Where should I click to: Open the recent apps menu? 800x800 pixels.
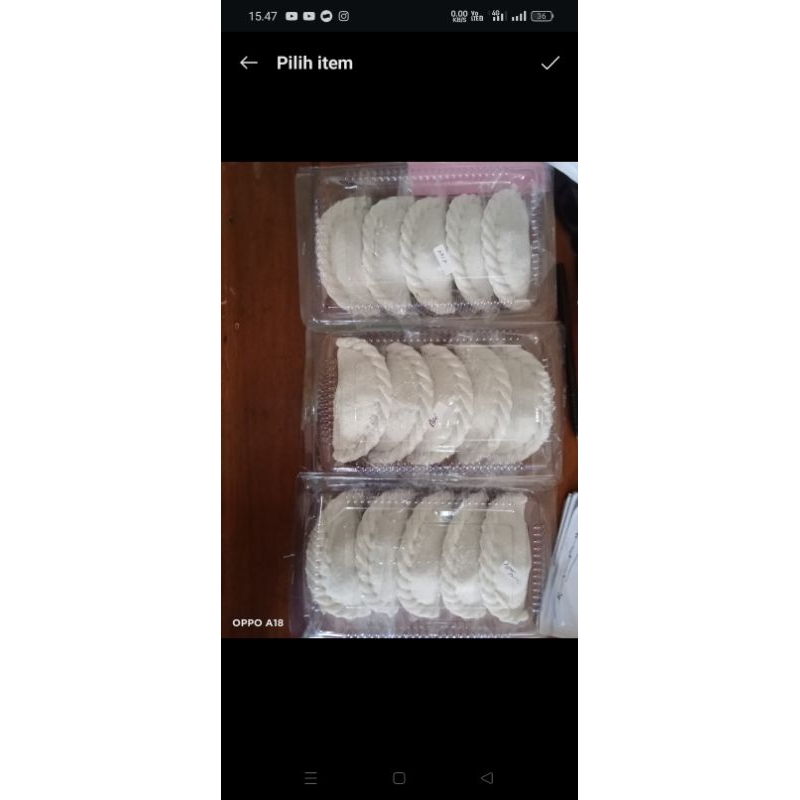[x=311, y=778]
